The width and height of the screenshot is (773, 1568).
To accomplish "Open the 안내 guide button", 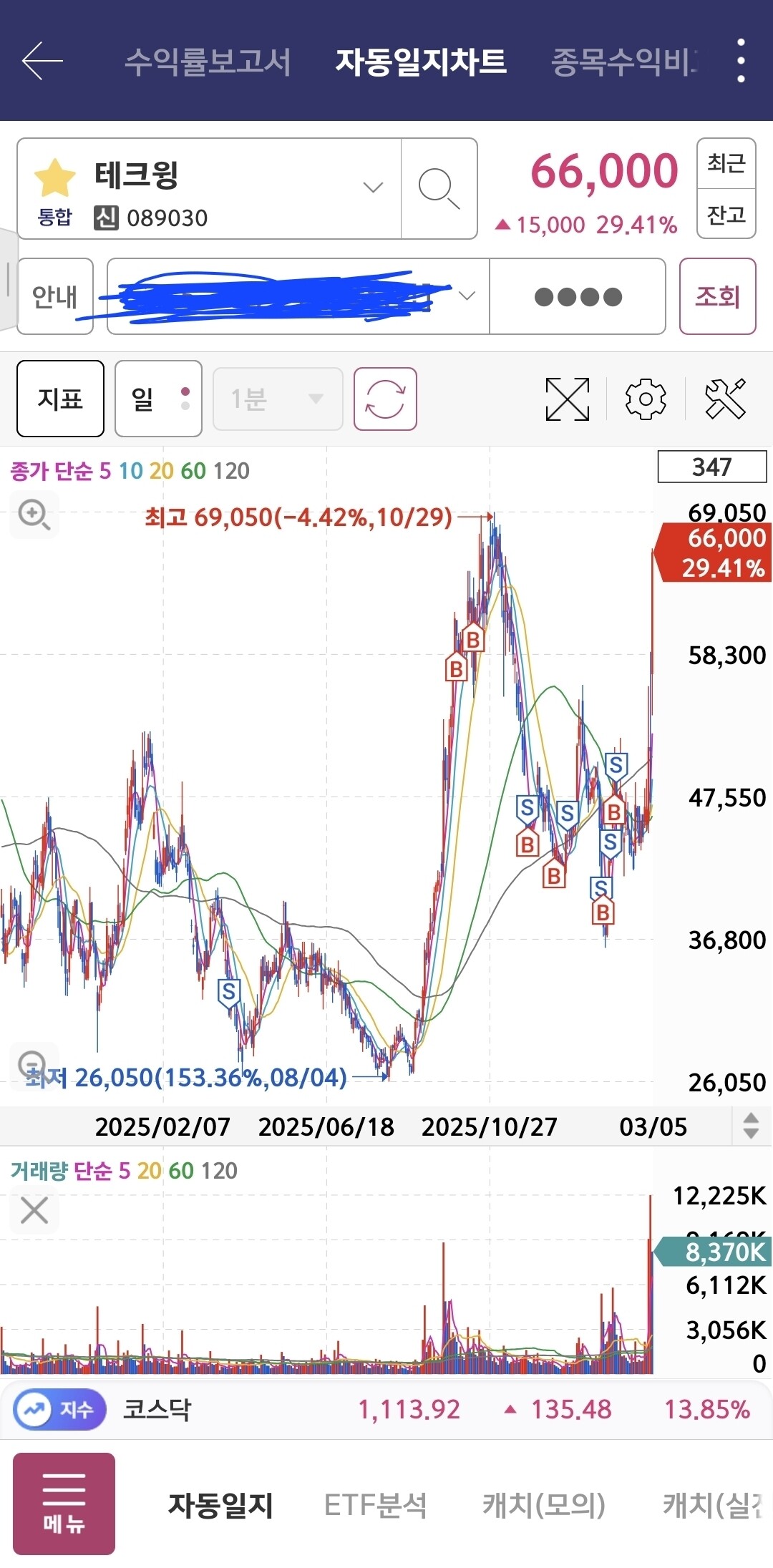I will (55, 296).
